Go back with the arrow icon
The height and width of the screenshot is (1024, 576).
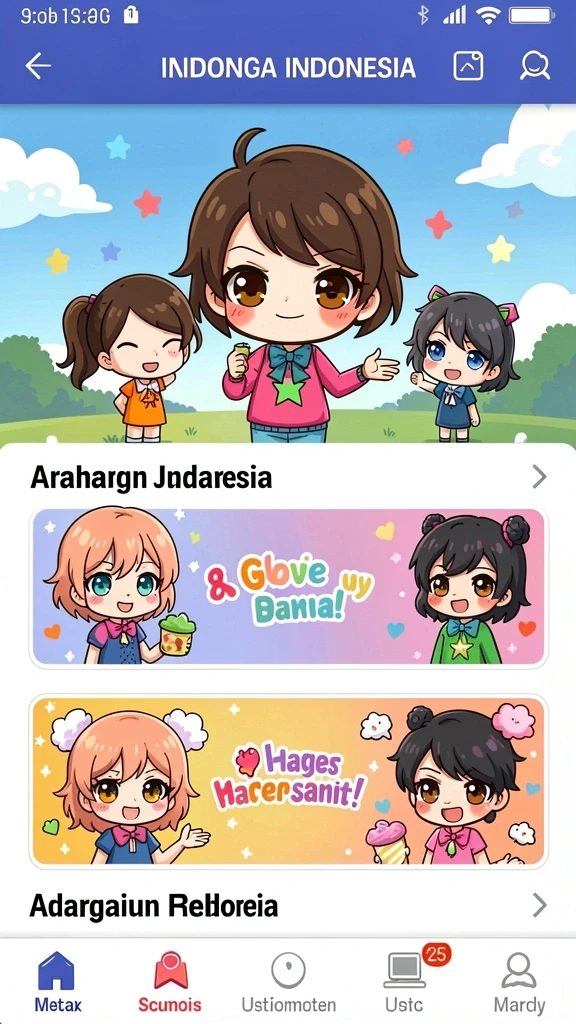(x=38, y=67)
